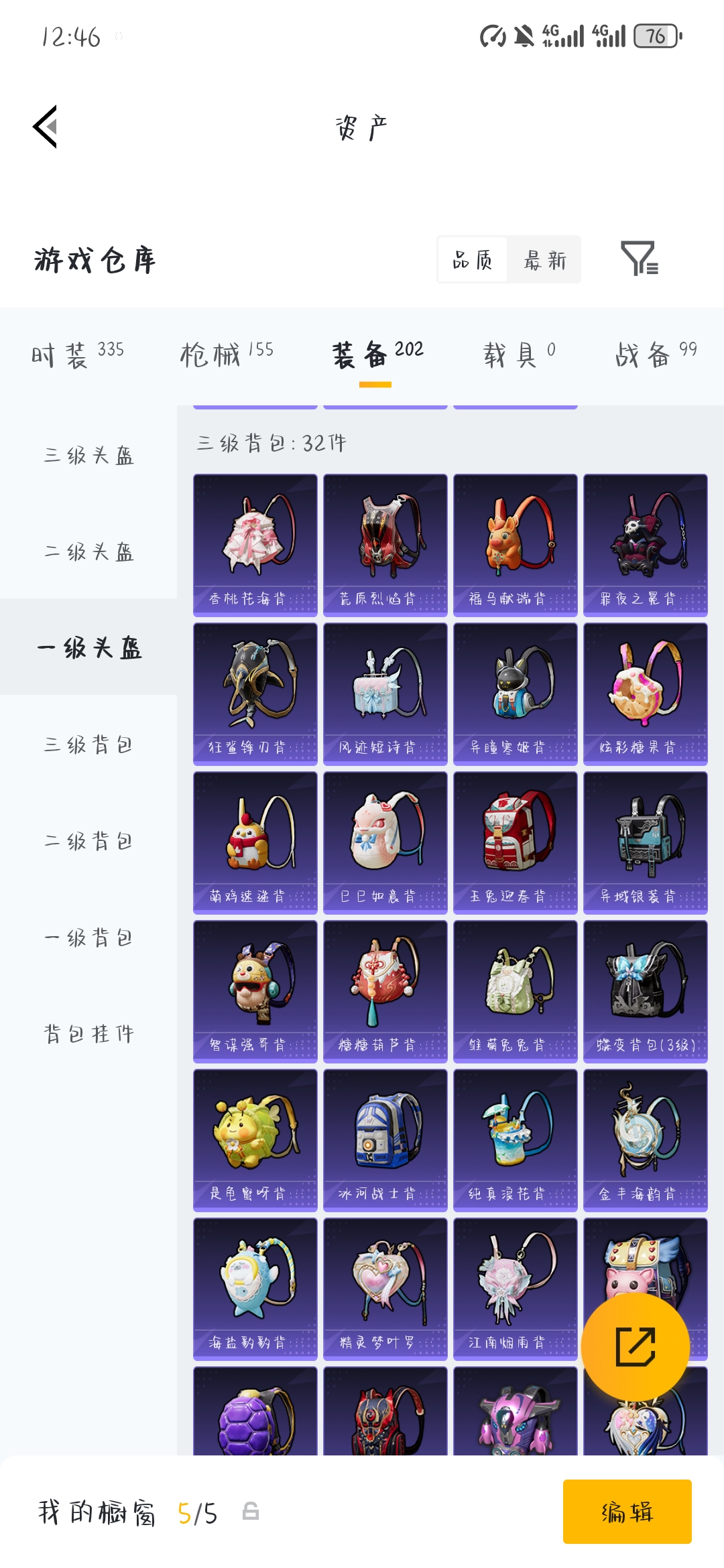Open the 冰河战士背 backpack item

click(x=385, y=1140)
